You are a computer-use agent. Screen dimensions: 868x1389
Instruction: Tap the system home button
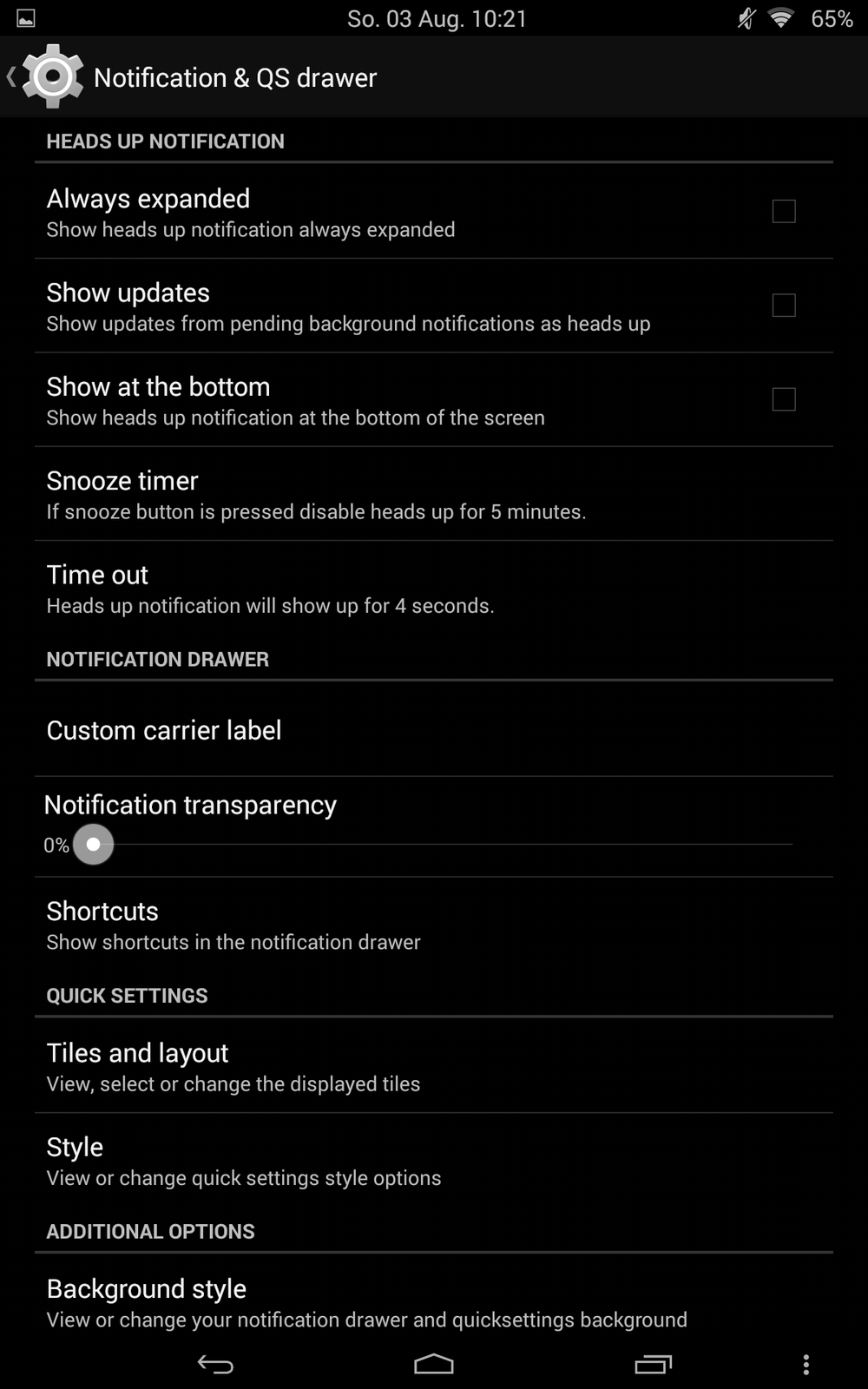click(434, 1365)
